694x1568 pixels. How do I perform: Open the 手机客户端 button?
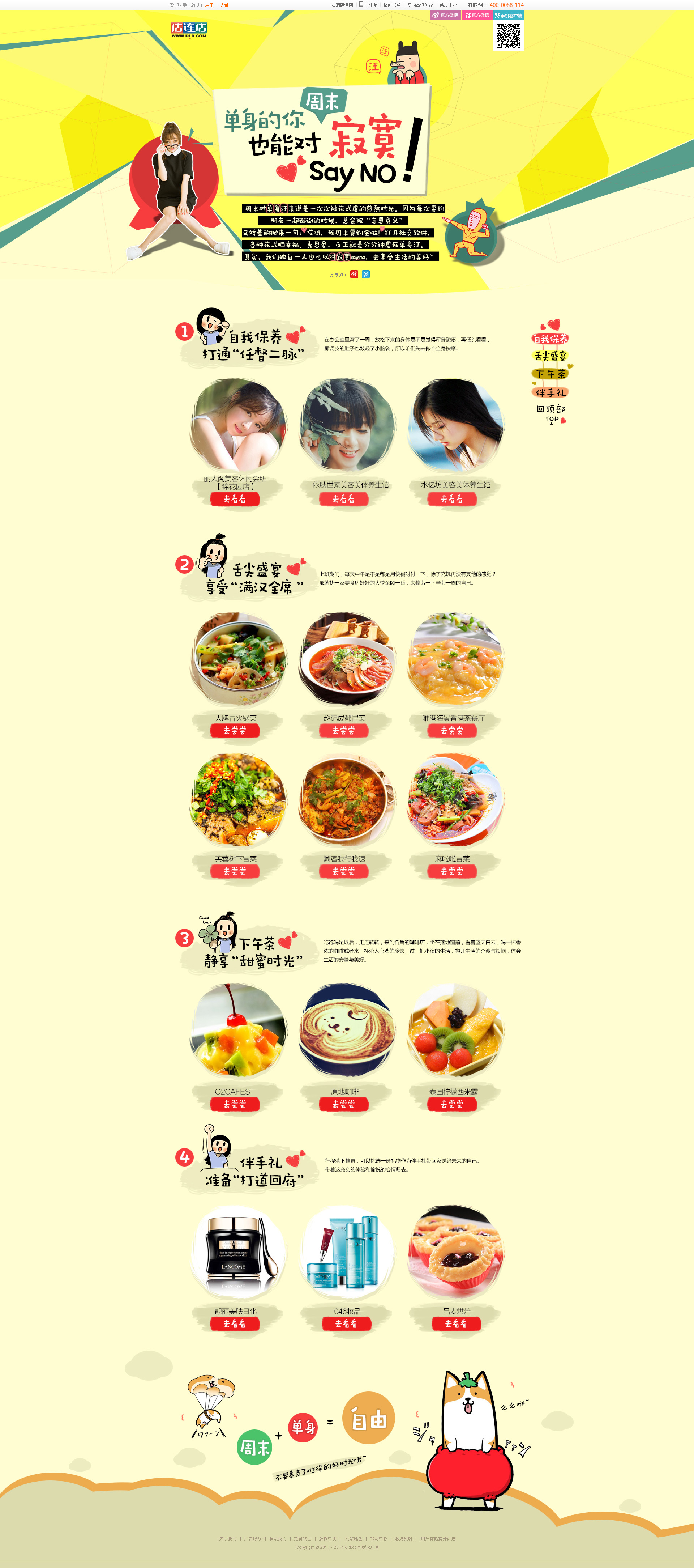point(509,15)
